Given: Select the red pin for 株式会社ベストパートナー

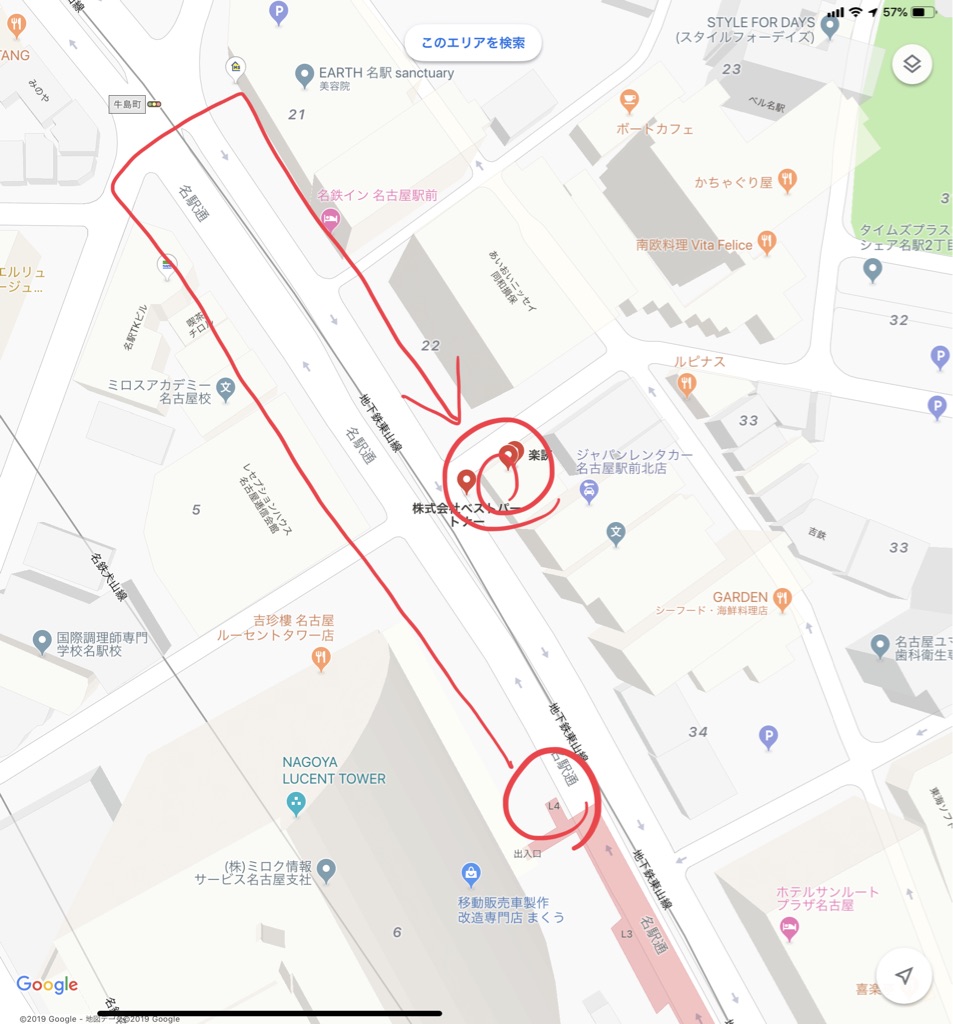Looking at the screenshot, I should [x=466, y=482].
